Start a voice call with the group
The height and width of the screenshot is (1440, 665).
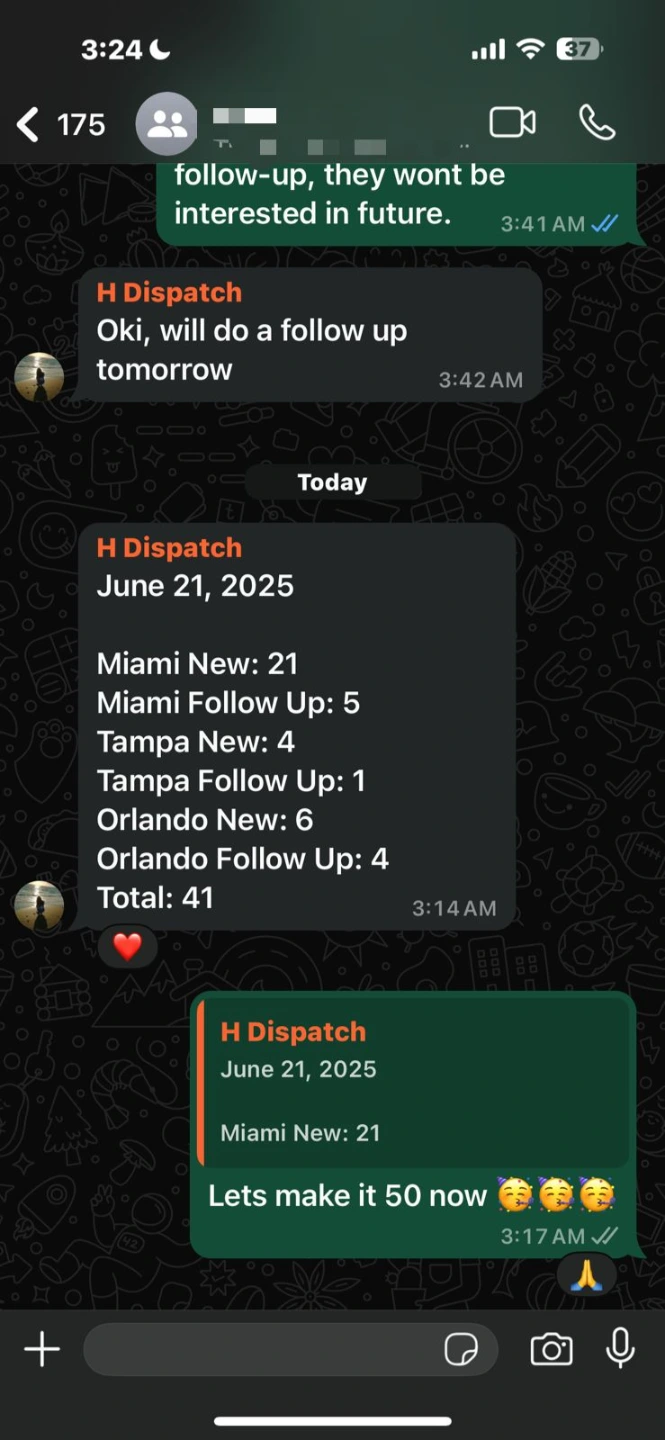[x=596, y=122]
